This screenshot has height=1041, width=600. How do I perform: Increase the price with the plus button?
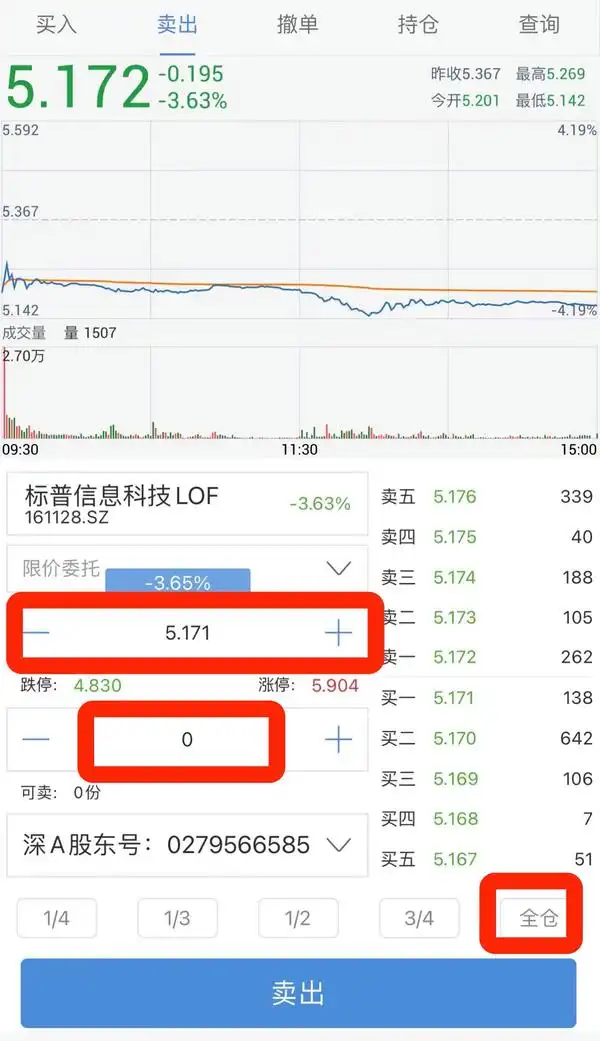(338, 633)
